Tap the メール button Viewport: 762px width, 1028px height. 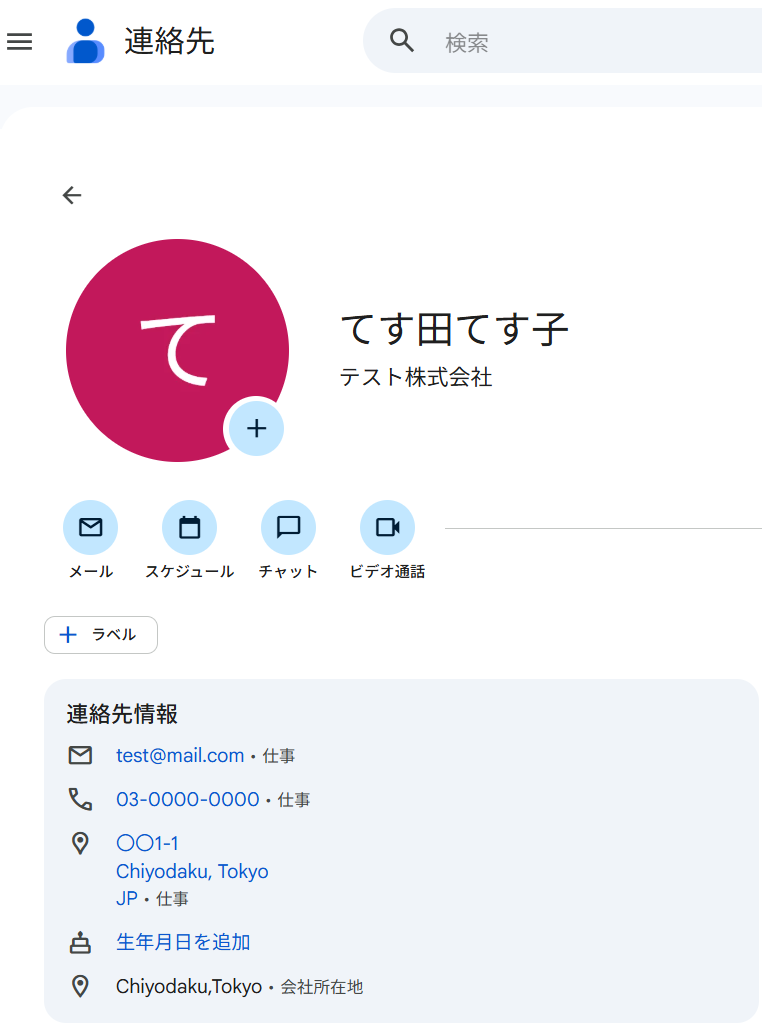point(90,528)
